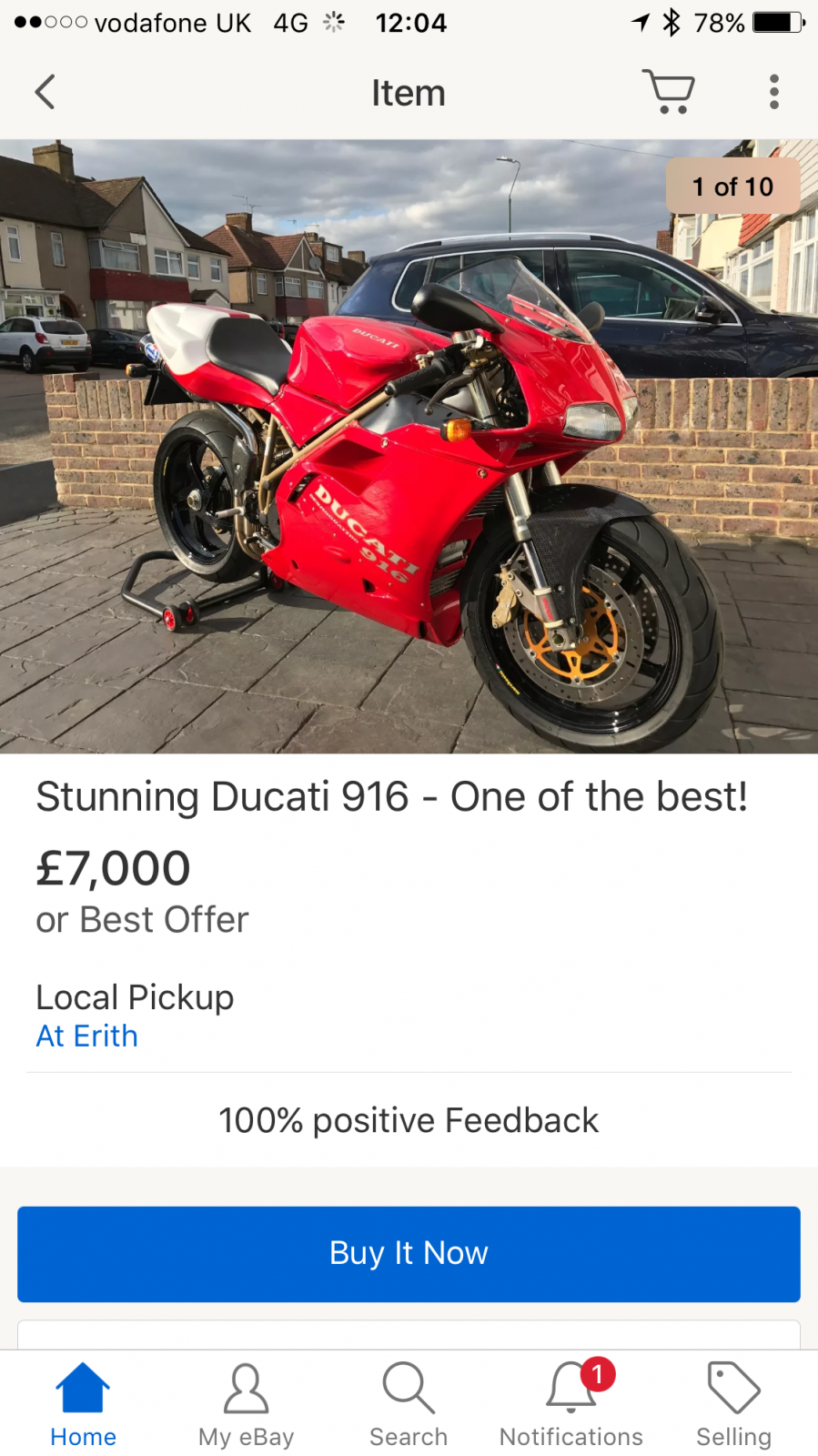This screenshot has width=818, height=1456.
Task: View the seller's 100% positive Feedback
Action: pos(409,1120)
